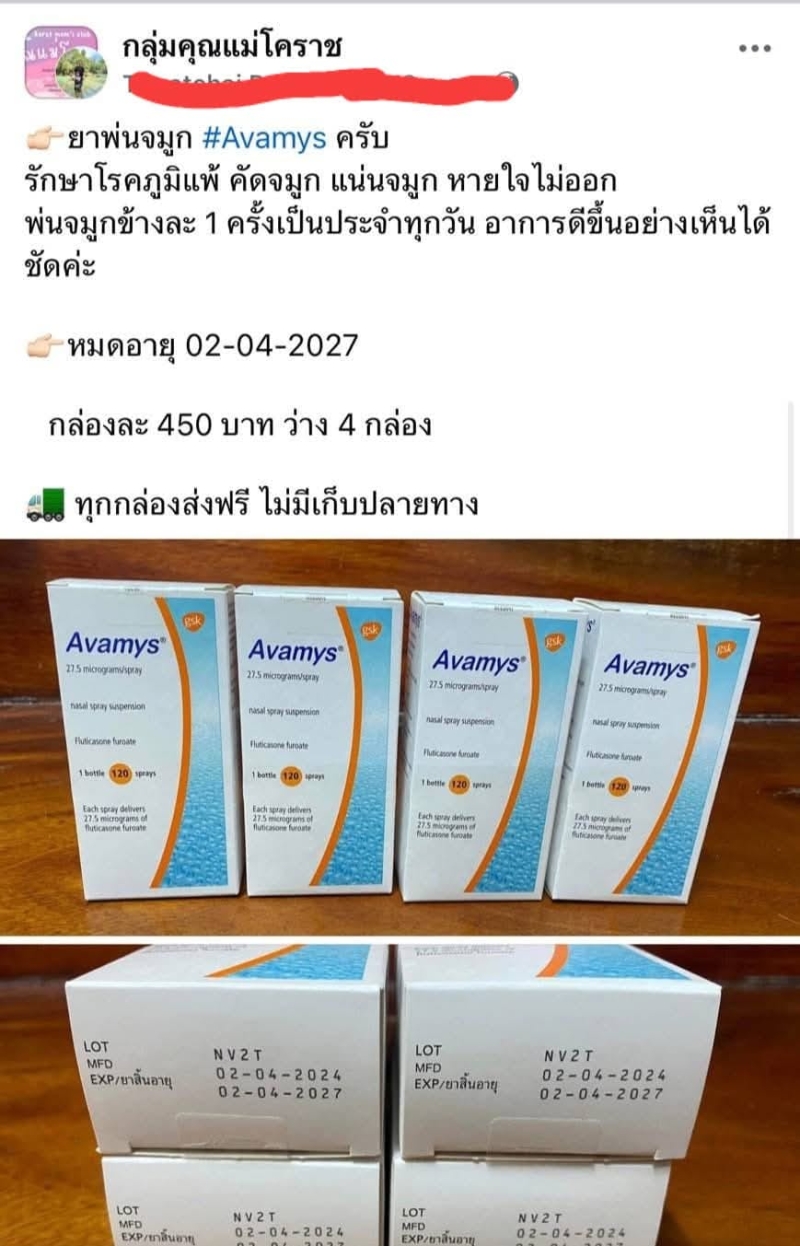
Task: View the photo of four Avamys boxes
Action: [x=400, y=738]
